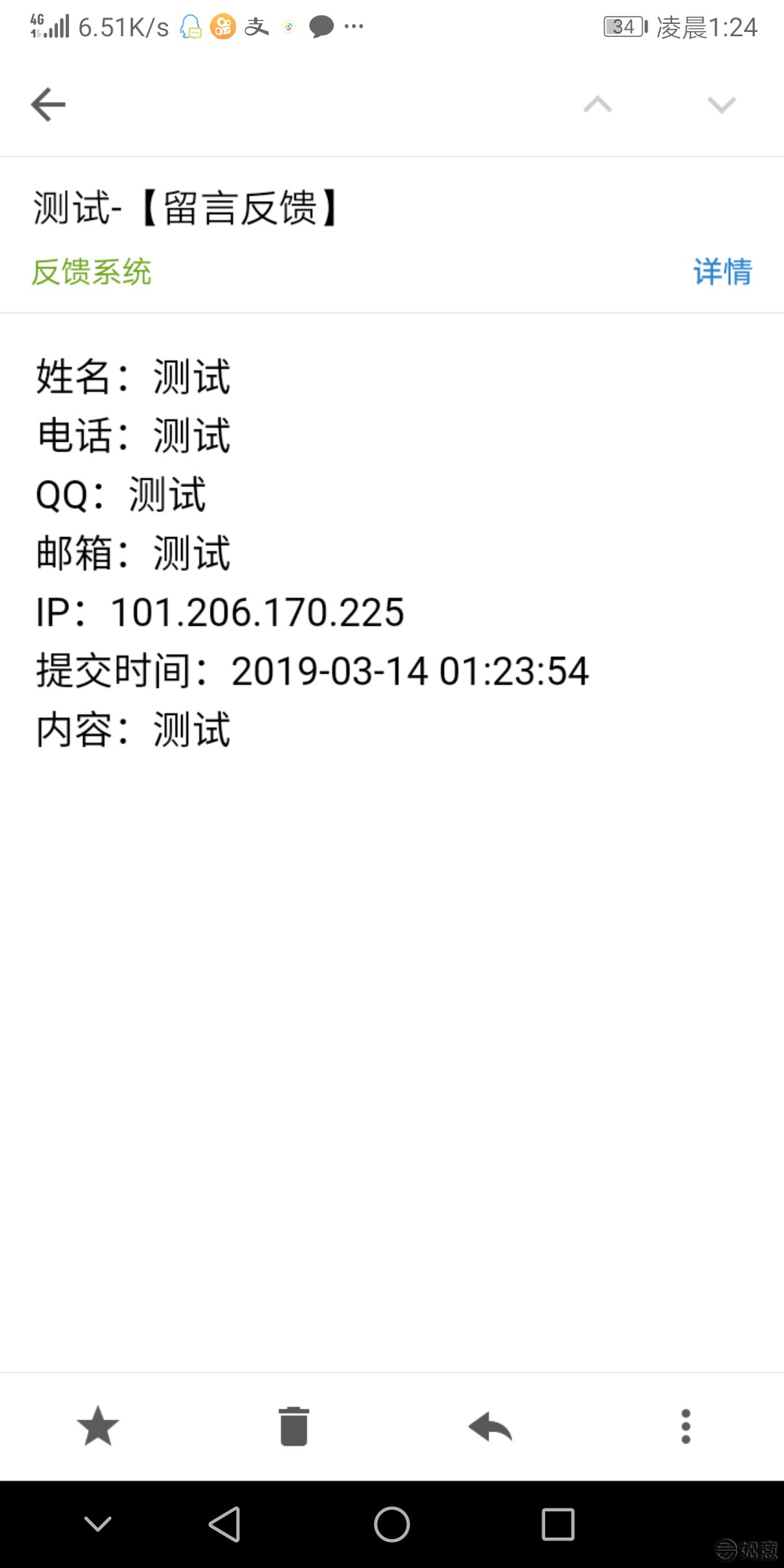Open the three-dot overflow menu
784x1568 pixels.
pos(686,1426)
